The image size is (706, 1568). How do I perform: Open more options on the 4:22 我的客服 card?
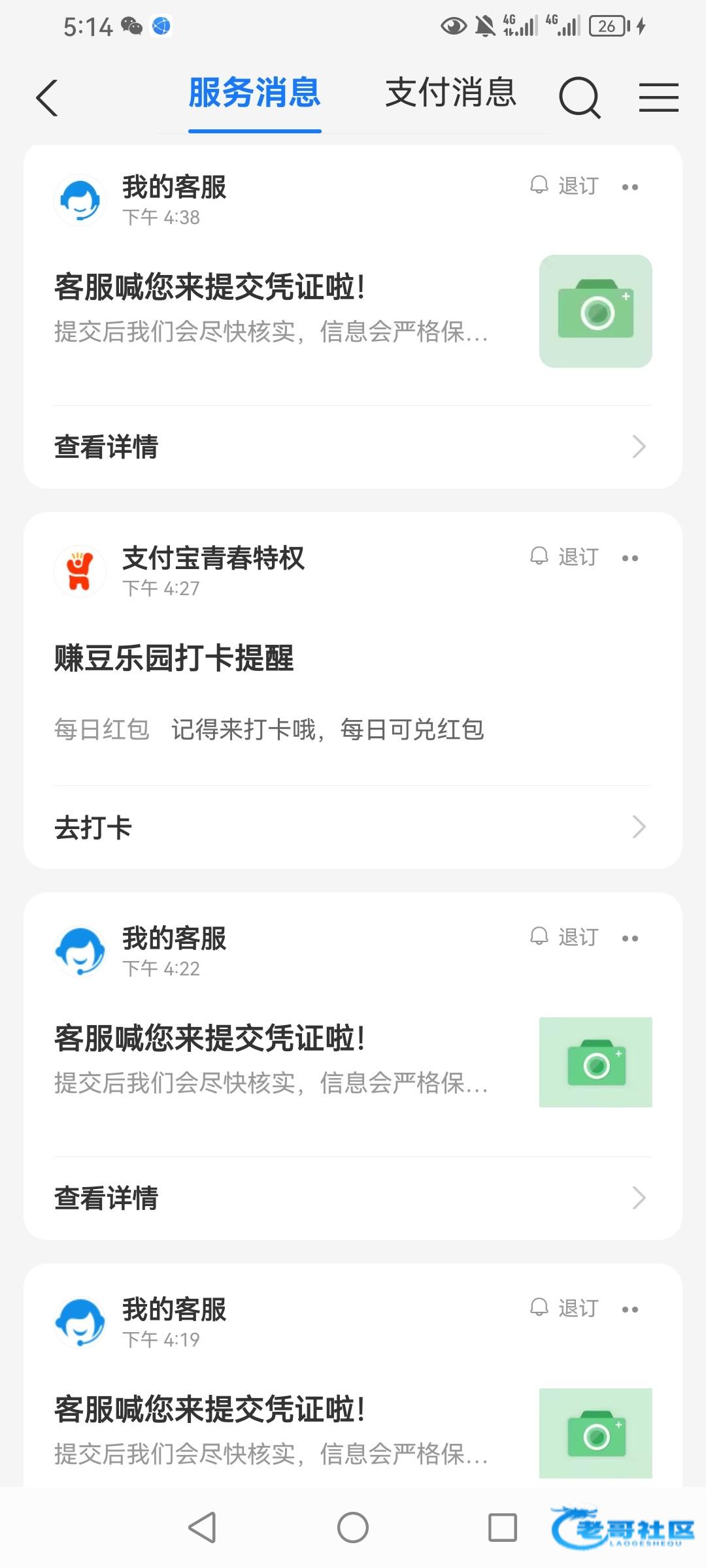click(630, 939)
